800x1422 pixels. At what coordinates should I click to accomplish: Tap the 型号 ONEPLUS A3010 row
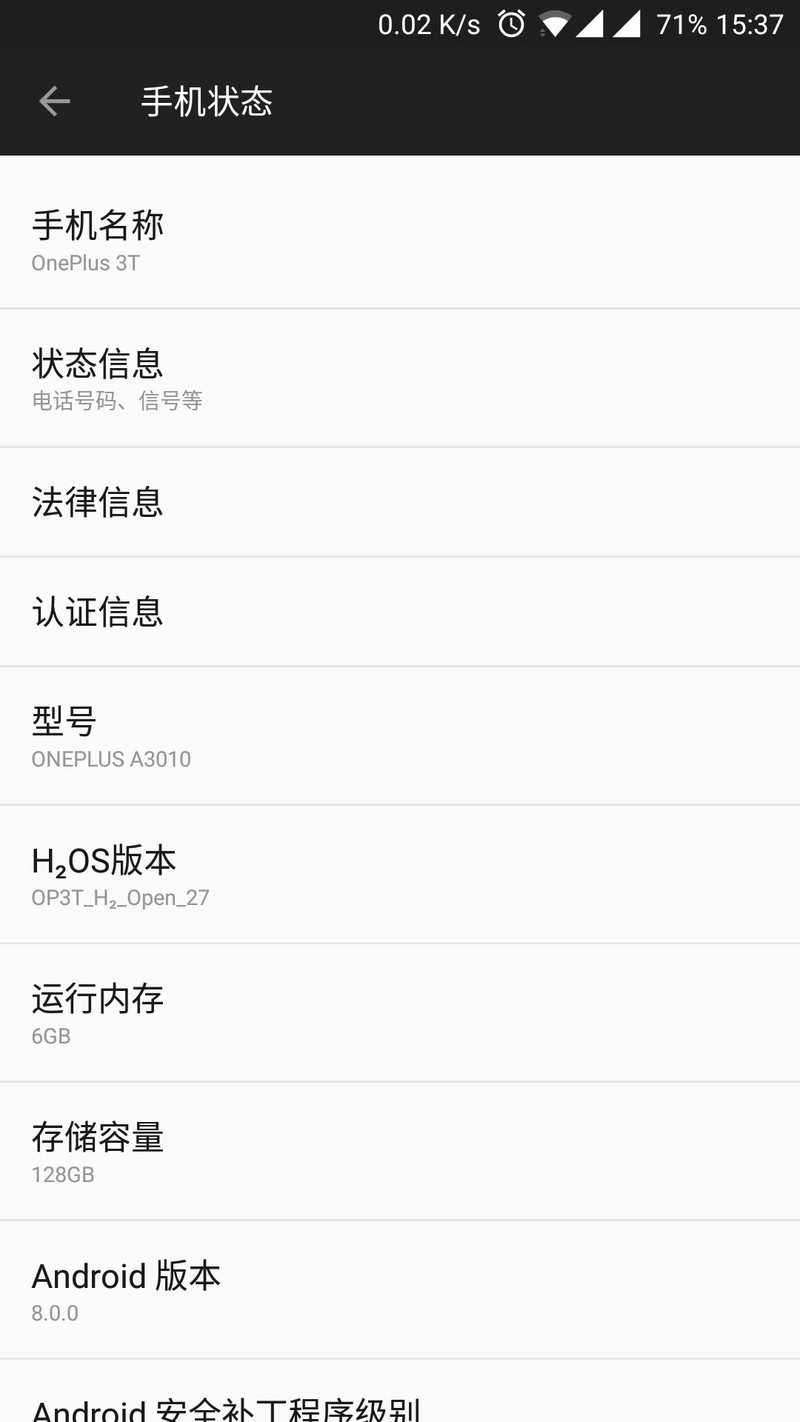tap(400, 736)
